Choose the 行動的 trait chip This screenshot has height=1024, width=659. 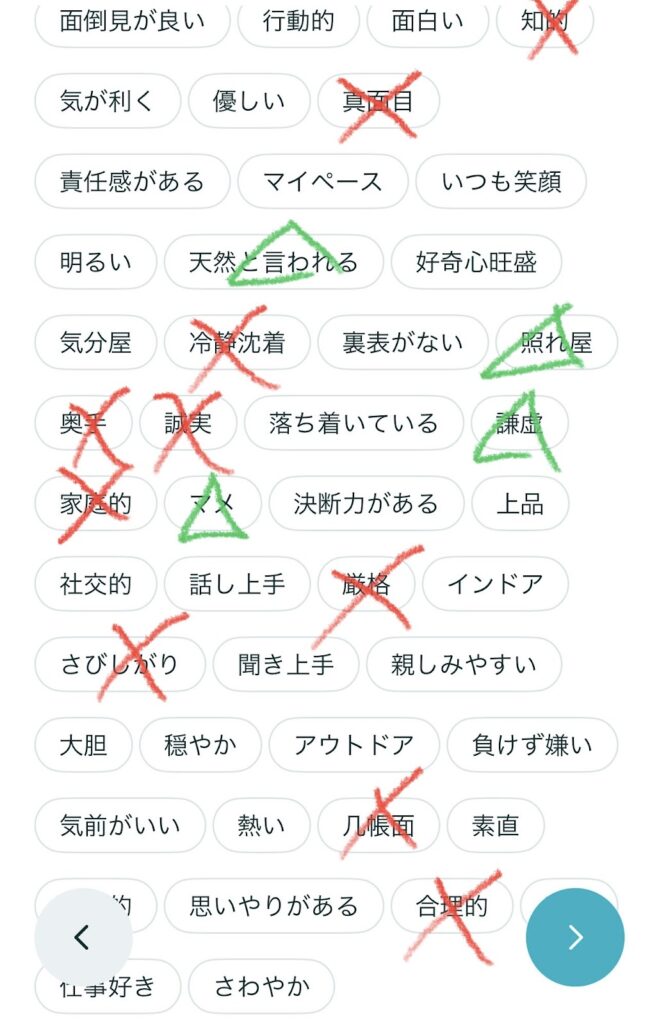pyautogui.click(x=298, y=21)
